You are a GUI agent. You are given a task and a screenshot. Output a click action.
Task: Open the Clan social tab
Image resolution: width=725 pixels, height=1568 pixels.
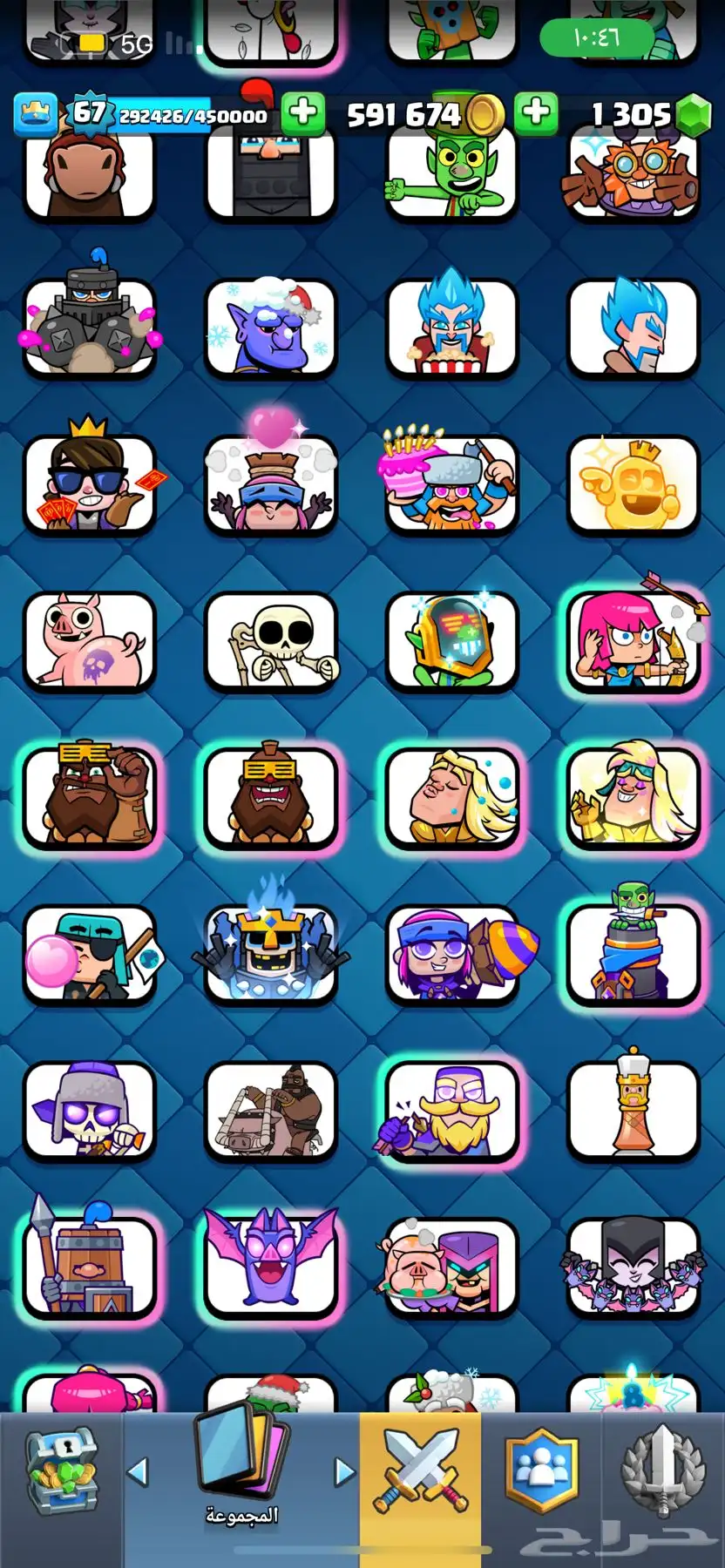click(x=542, y=1472)
